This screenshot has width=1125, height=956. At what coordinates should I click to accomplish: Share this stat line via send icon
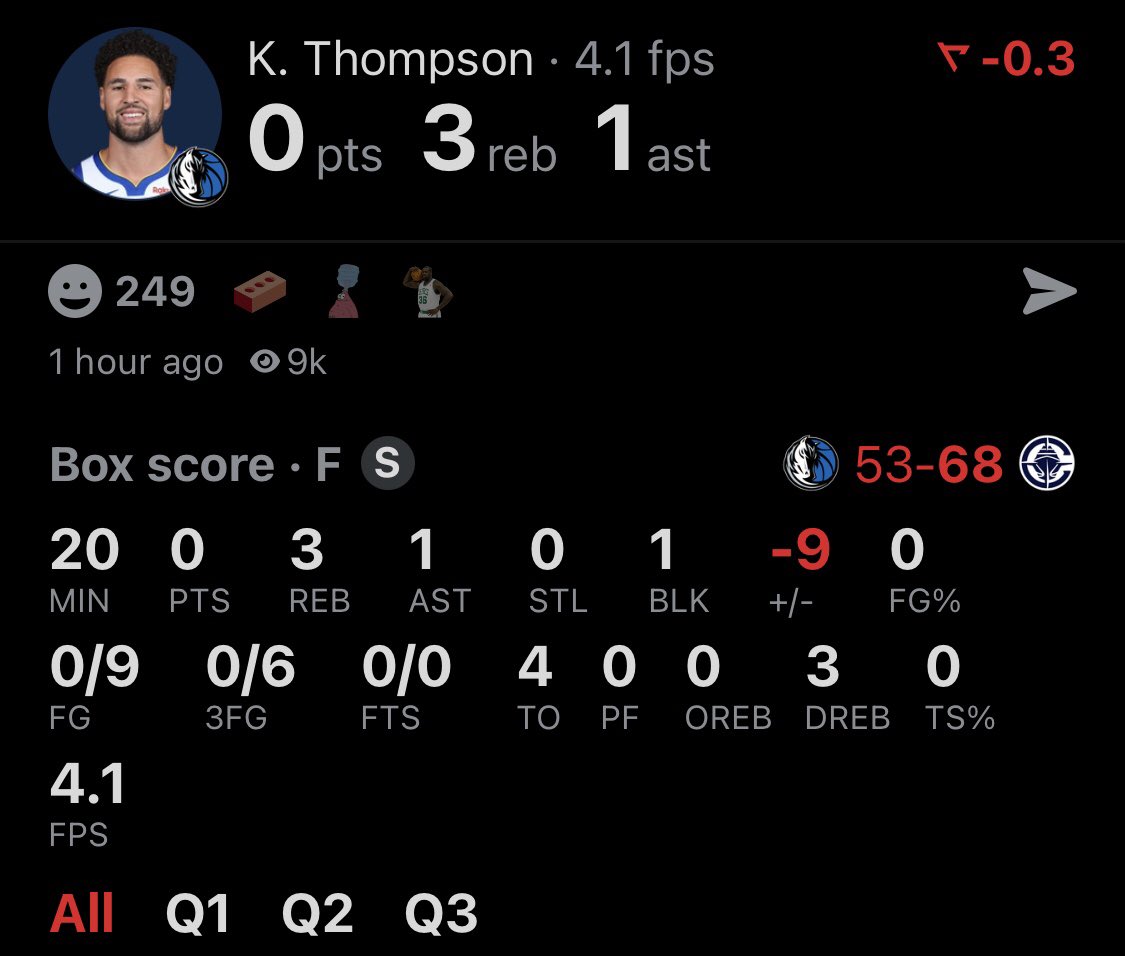click(1049, 292)
